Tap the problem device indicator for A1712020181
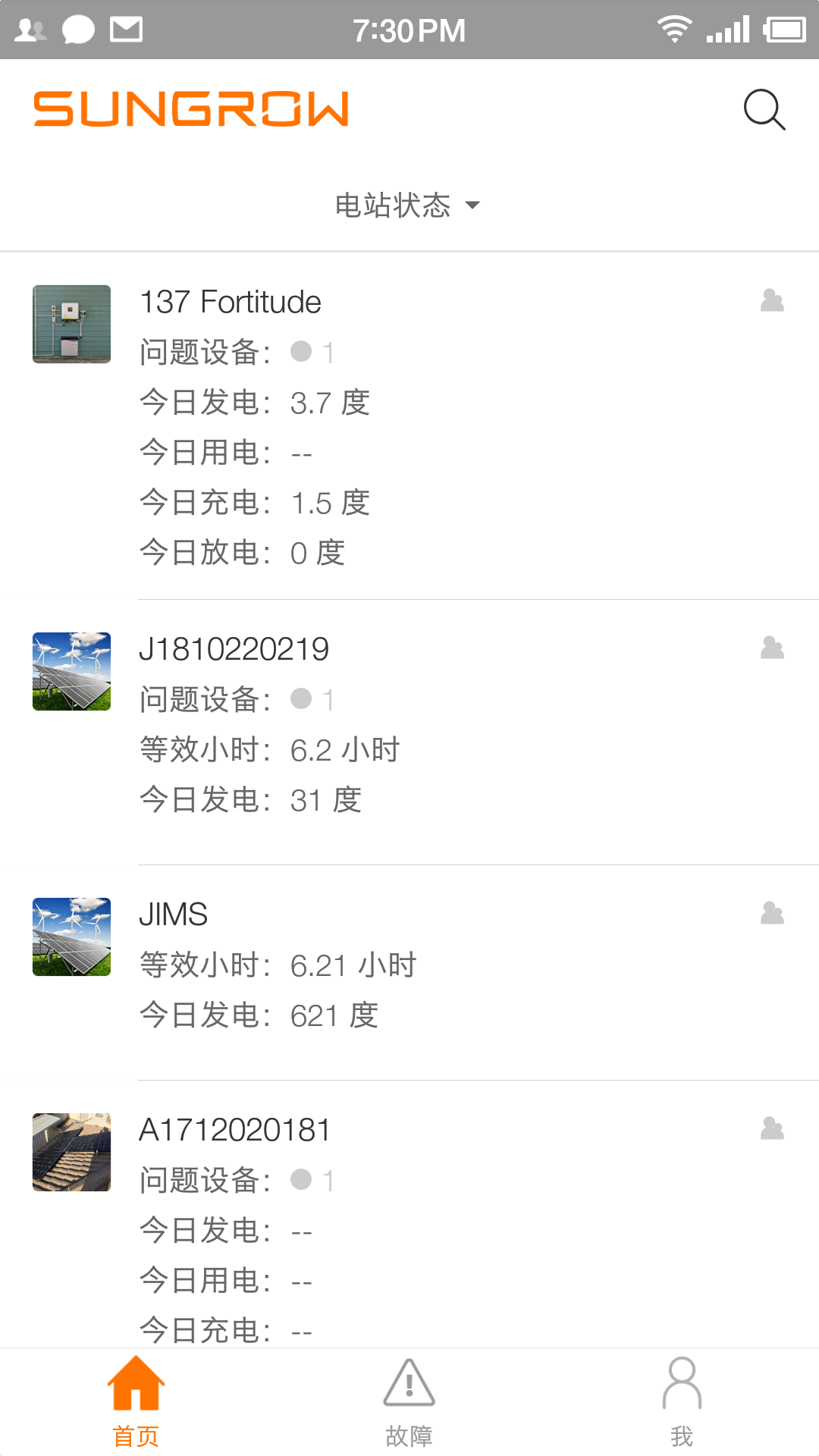The width and height of the screenshot is (819, 1456). pos(302,1180)
